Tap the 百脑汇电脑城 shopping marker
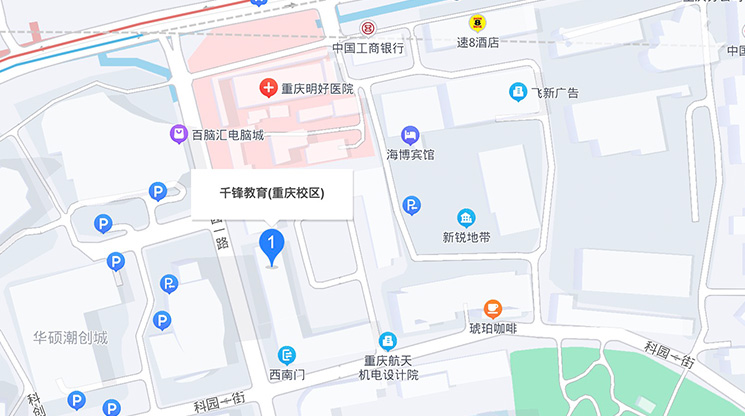 click(x=178, y=134)
